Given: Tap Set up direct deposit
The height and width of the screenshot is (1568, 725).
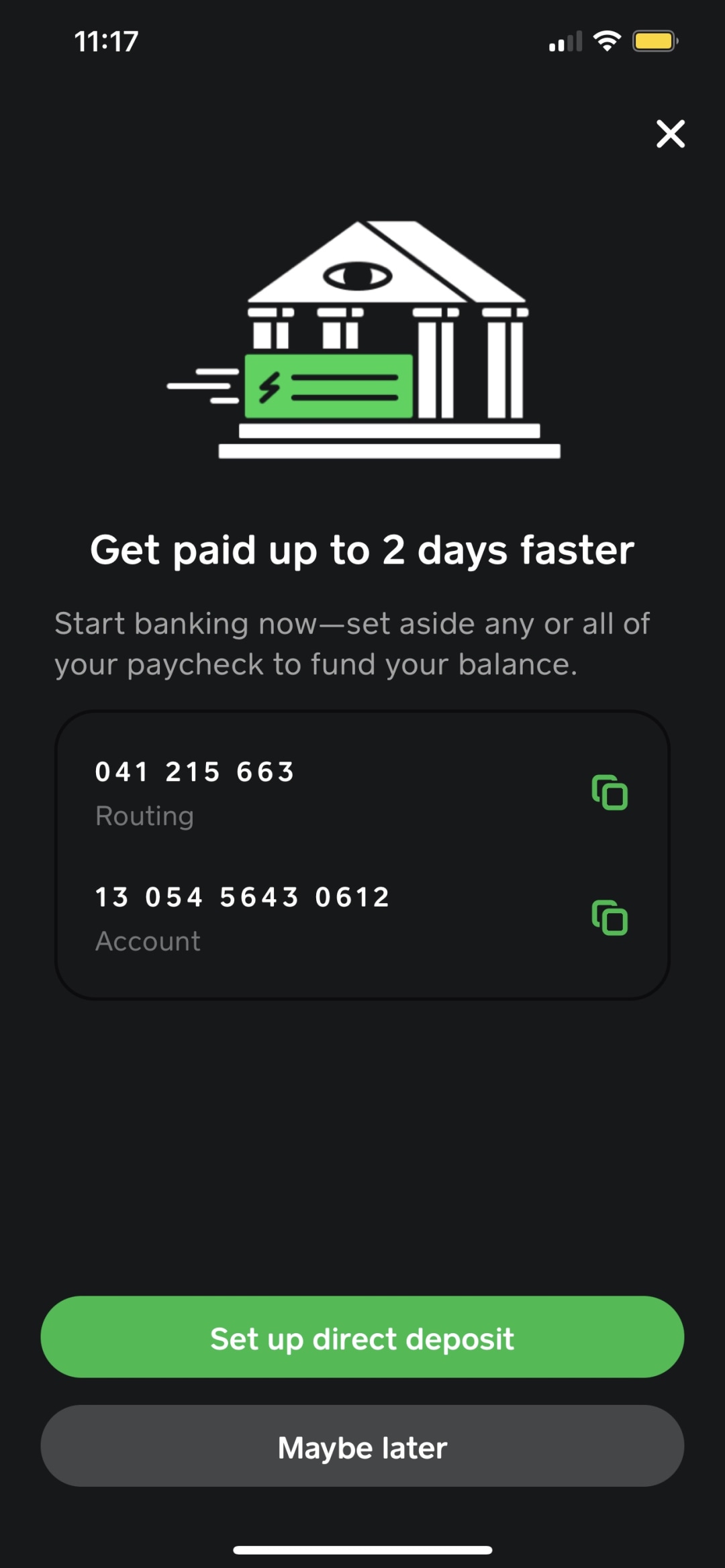Looking at the screenshot, I should pyautogui.click(x=362, y=1337).
